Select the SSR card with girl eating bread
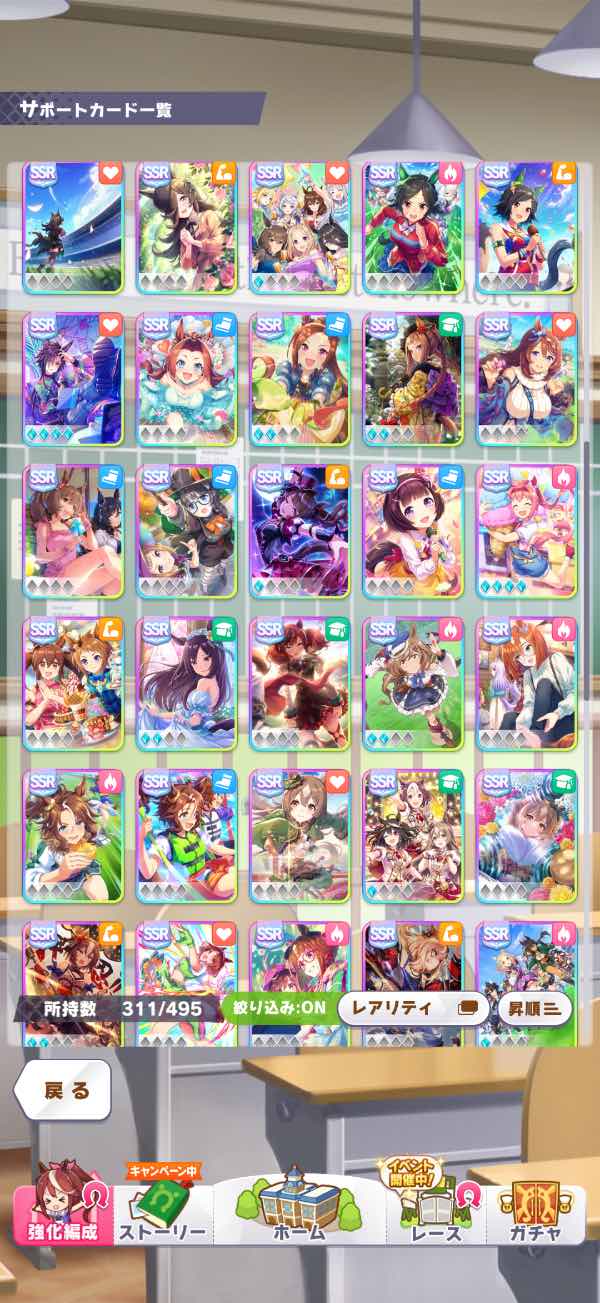This screenshot has width=600, height=1303. coord(73,835)
